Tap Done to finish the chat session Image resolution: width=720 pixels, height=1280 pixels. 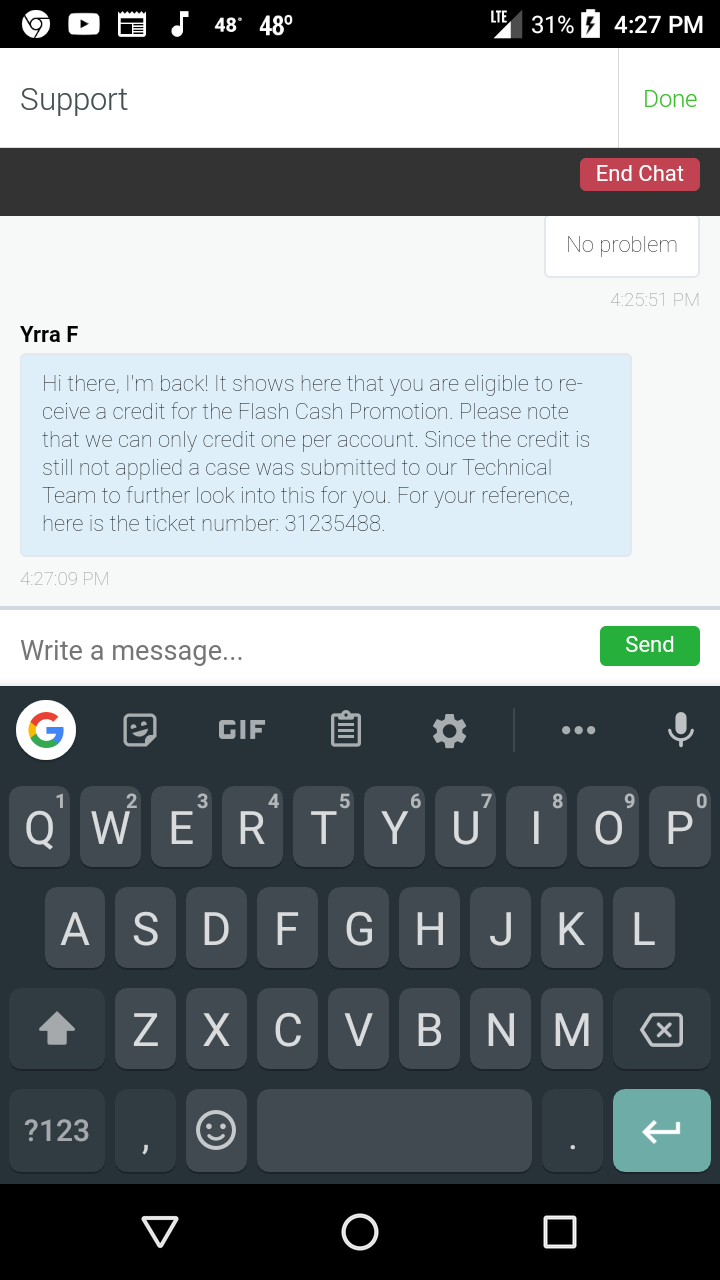(x=669, y=98)
